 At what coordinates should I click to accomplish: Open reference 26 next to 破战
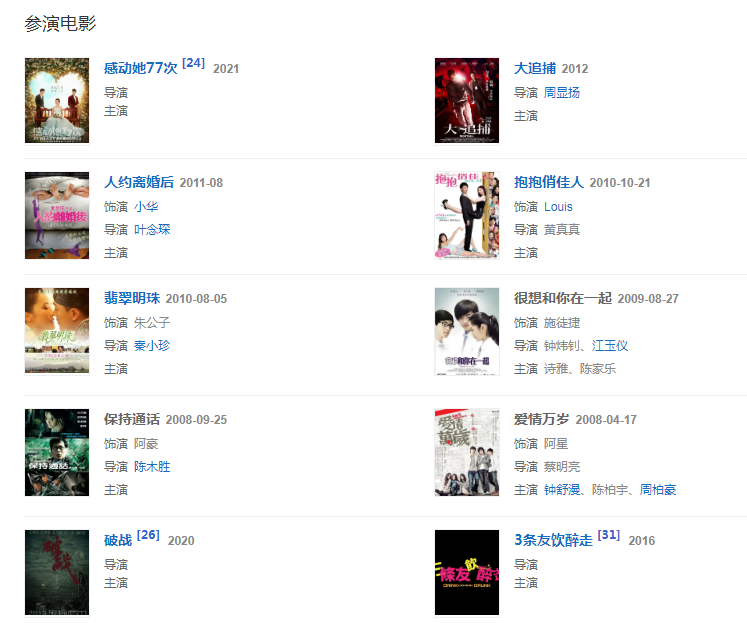148,535
